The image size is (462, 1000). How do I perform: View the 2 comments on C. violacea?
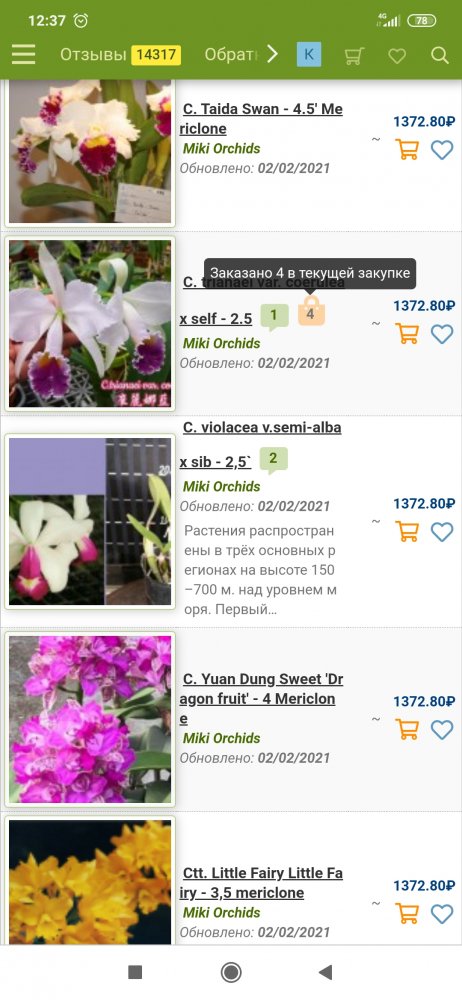pyautogui.click(x=273, y=460)
